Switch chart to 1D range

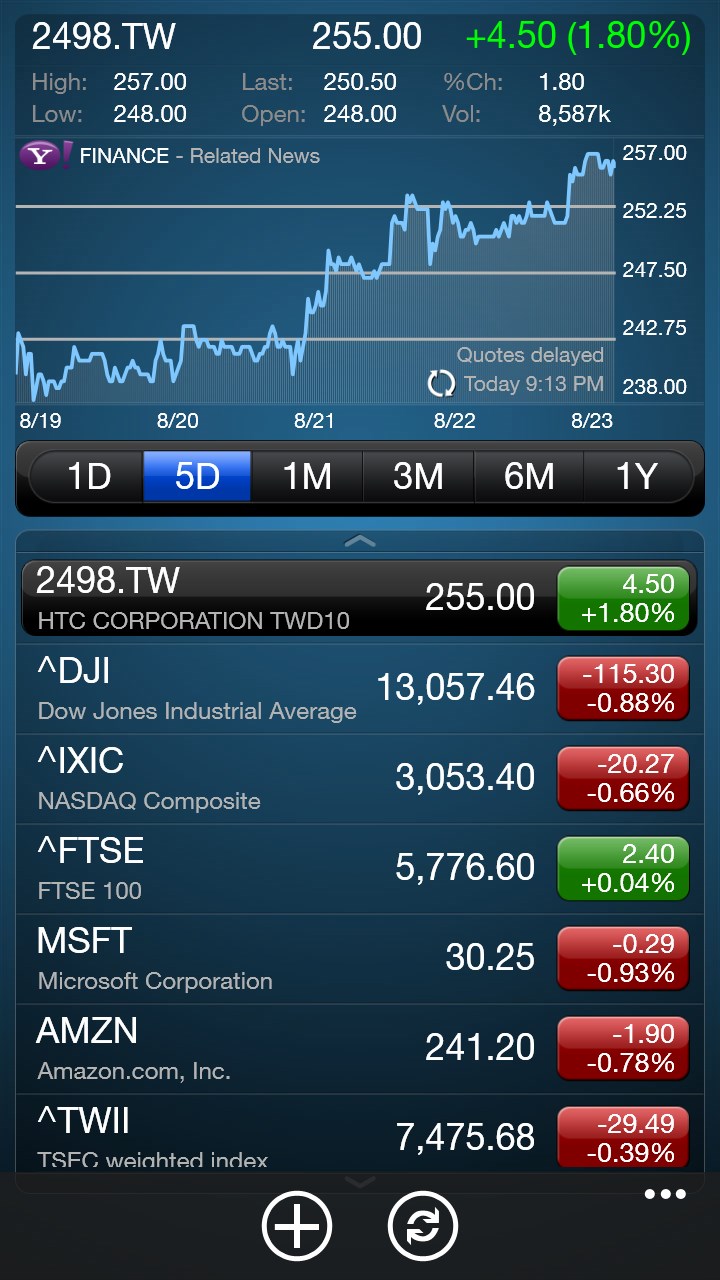[89, 476]
